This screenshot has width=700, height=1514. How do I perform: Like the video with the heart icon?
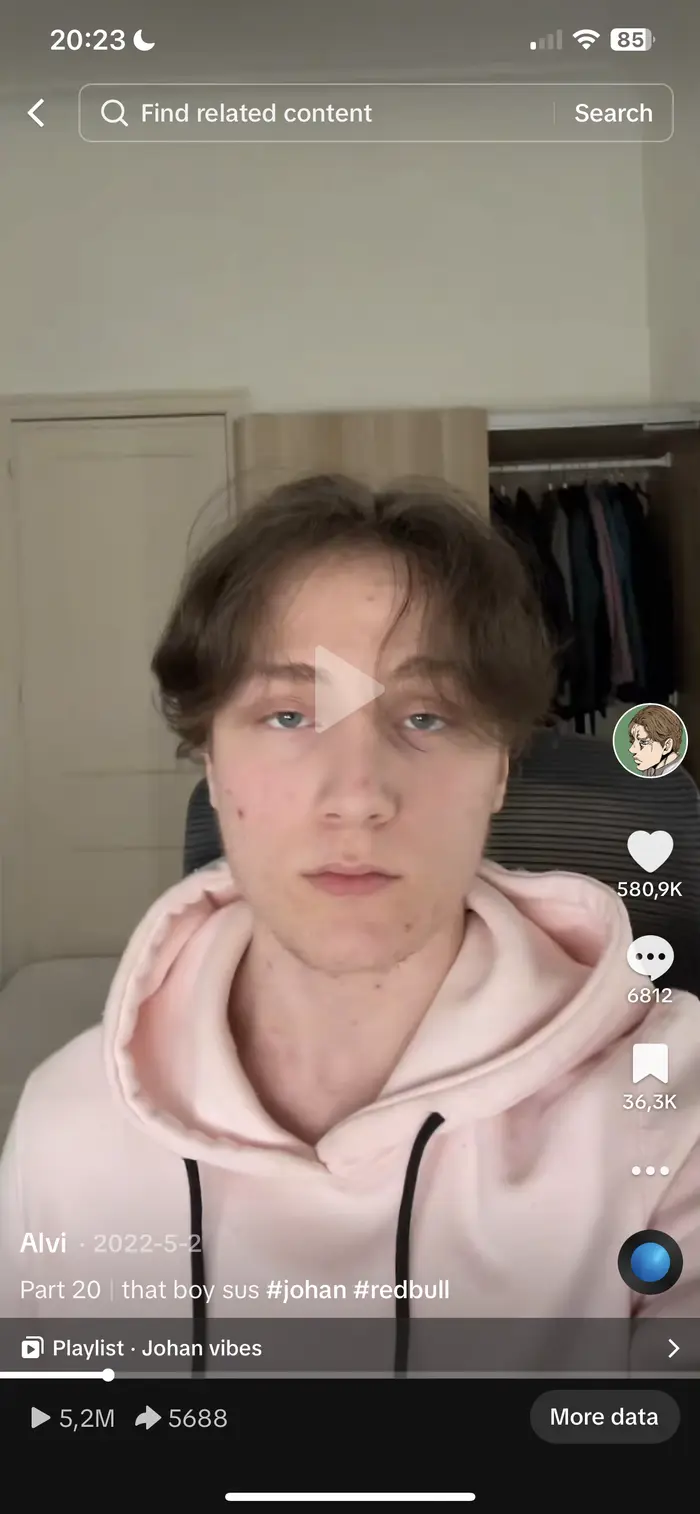650,852
